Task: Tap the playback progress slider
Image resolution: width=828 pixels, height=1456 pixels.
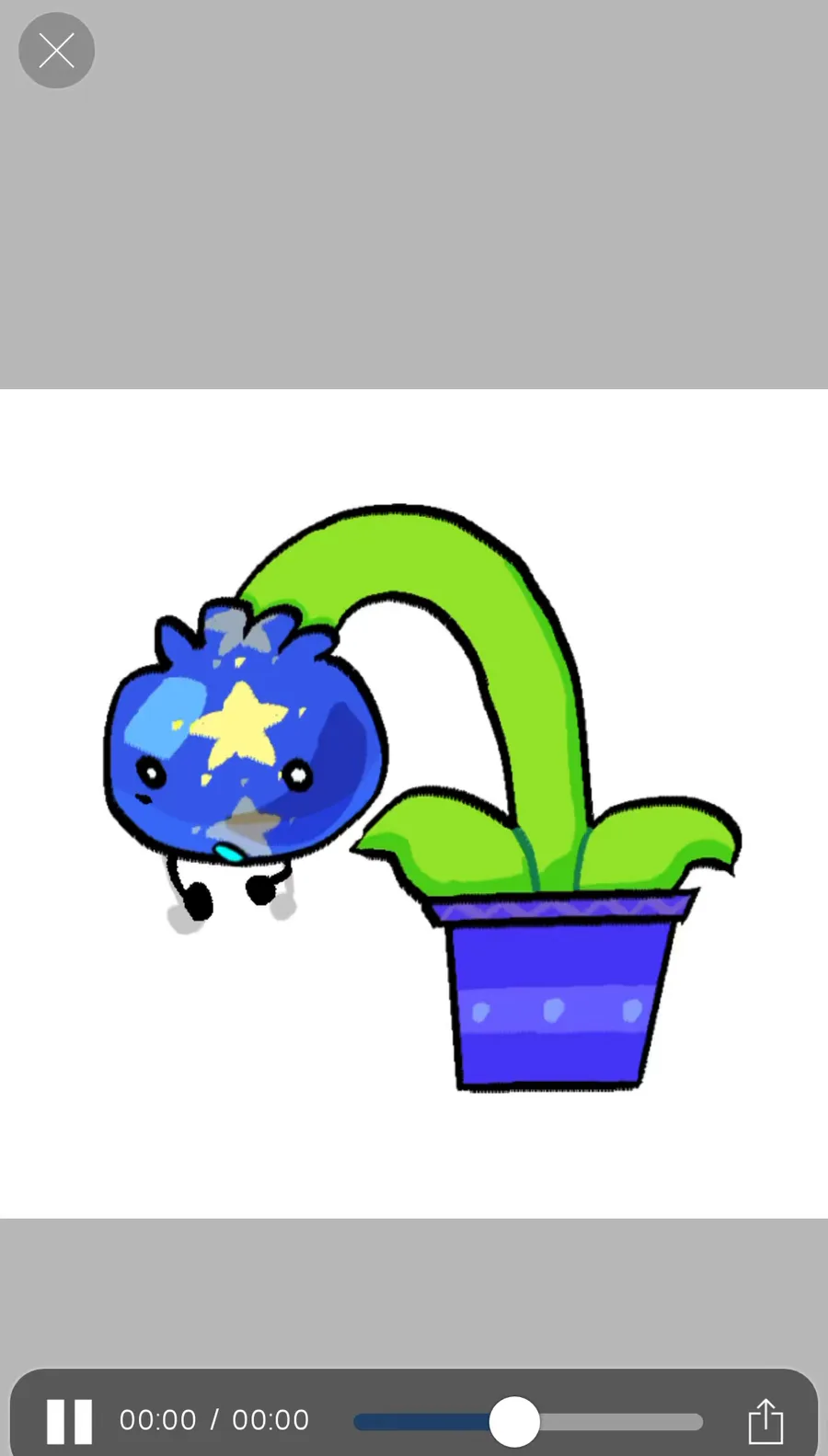Action: (x=528, y=1422)
